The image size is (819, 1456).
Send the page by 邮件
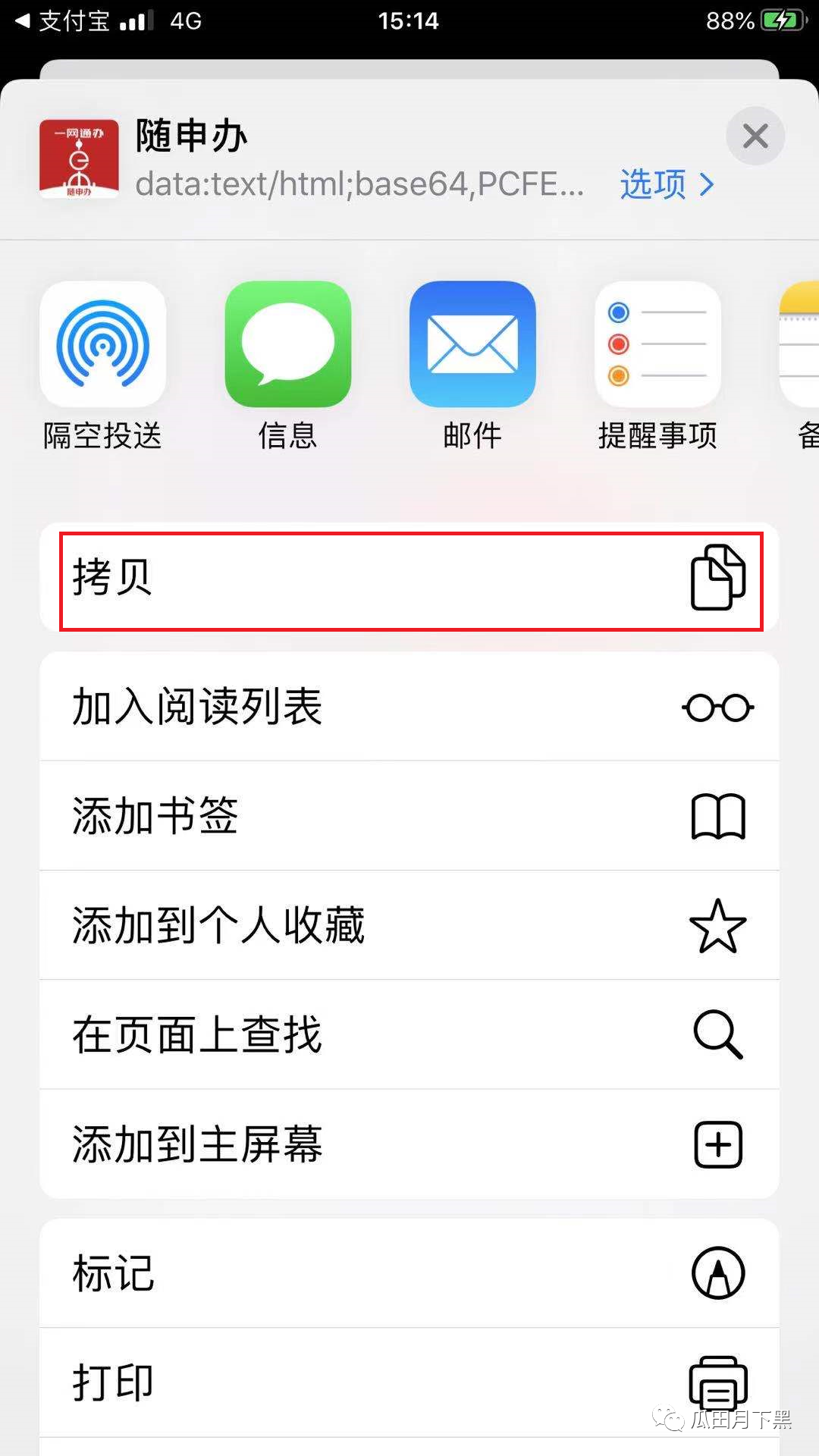tap(472, 345)
